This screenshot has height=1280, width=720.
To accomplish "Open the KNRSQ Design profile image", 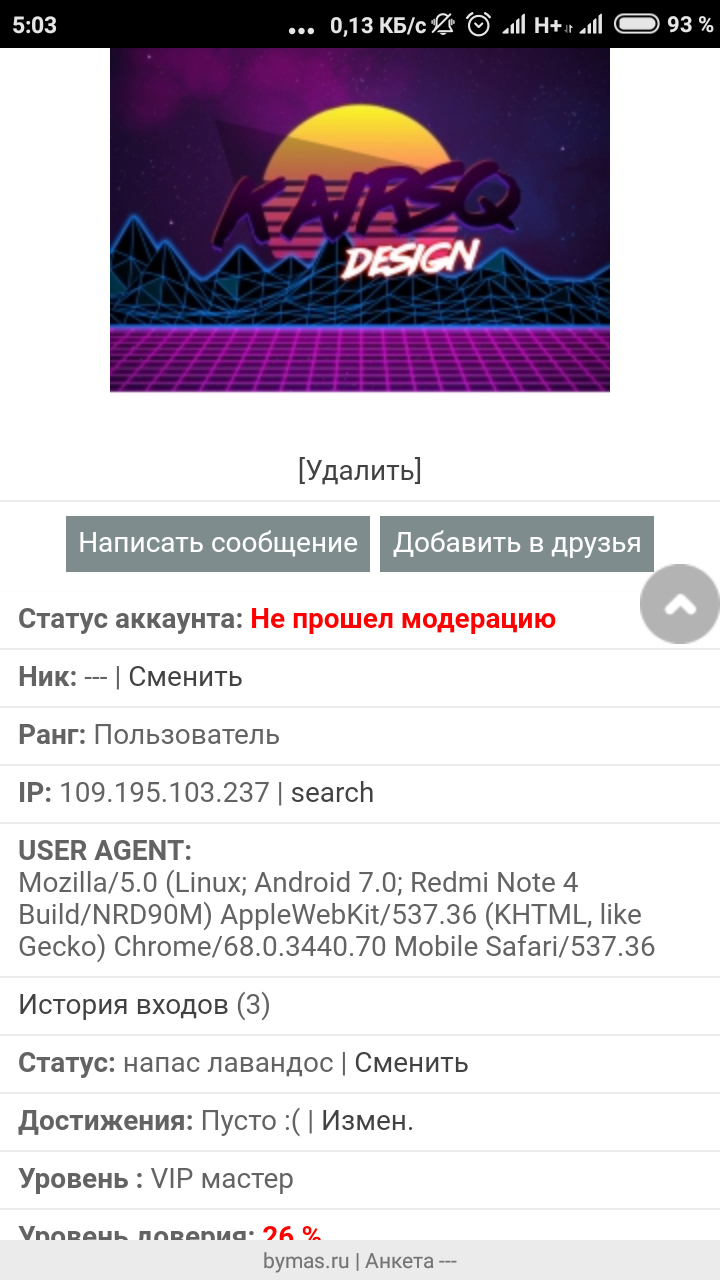I will pyautogui.click(x=360, y=220).
